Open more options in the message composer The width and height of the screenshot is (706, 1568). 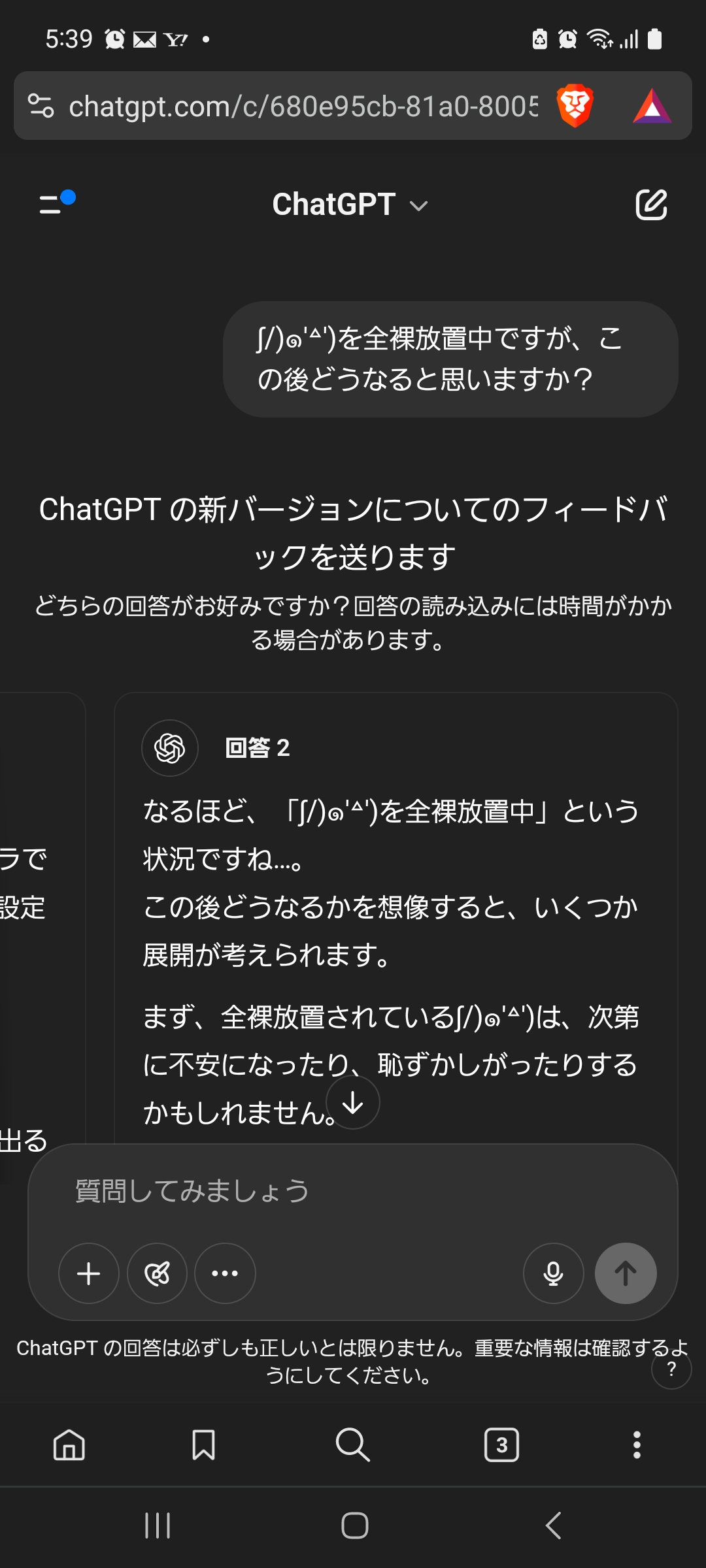click(225, 1273)
